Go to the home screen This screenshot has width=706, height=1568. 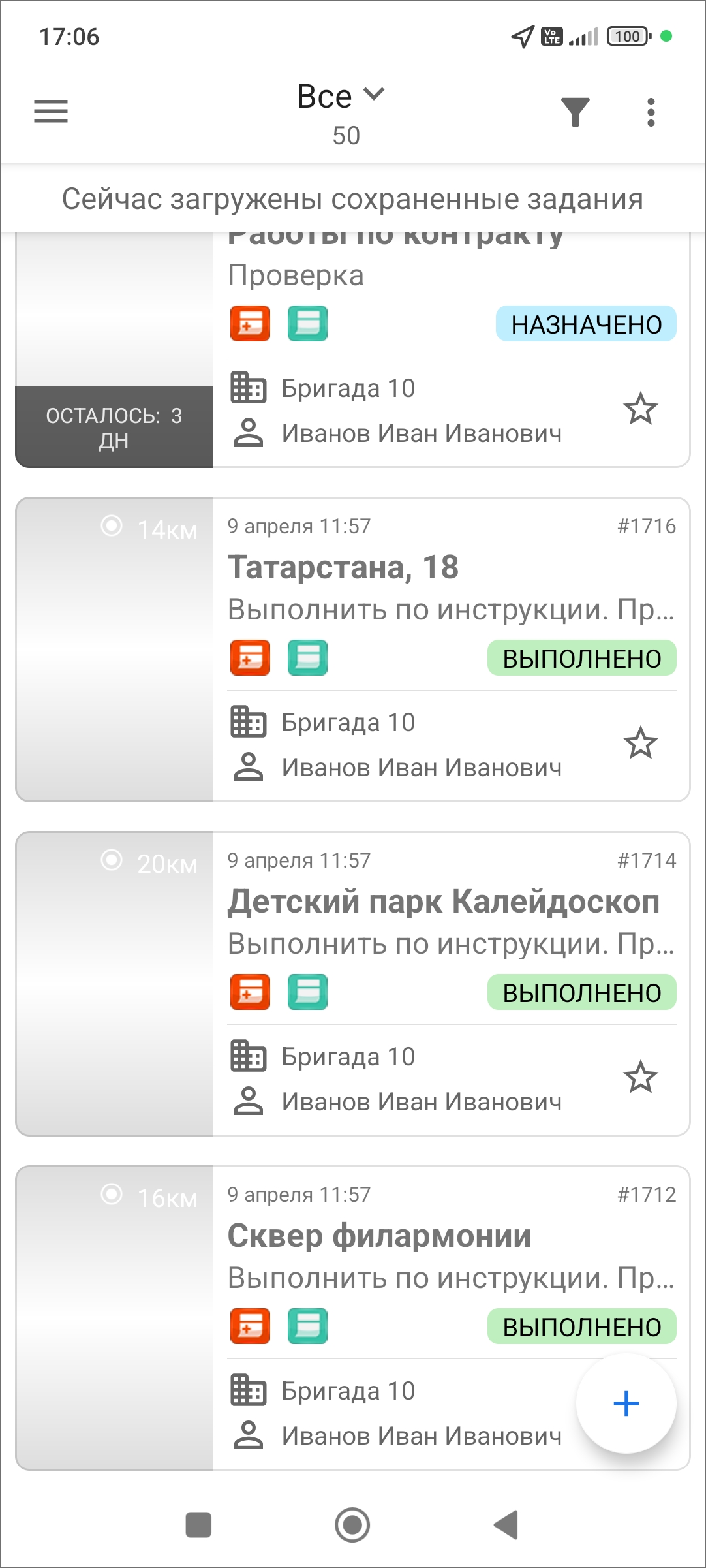click(352, 1525)
